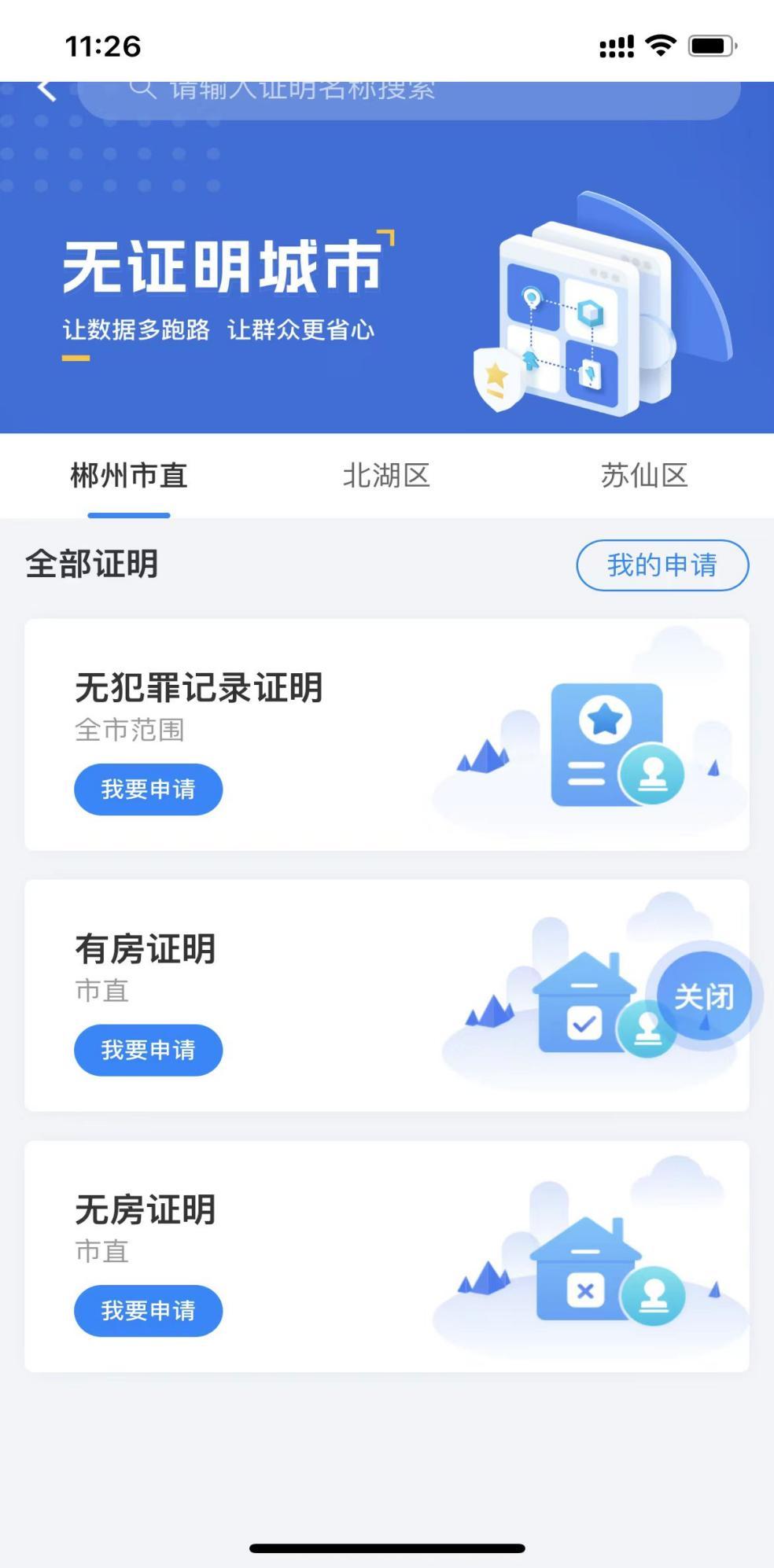The height and width of the screenshot is (1568, 774).
Task: Switch to the 苏仙区 tab
Action: pos(643,474)
